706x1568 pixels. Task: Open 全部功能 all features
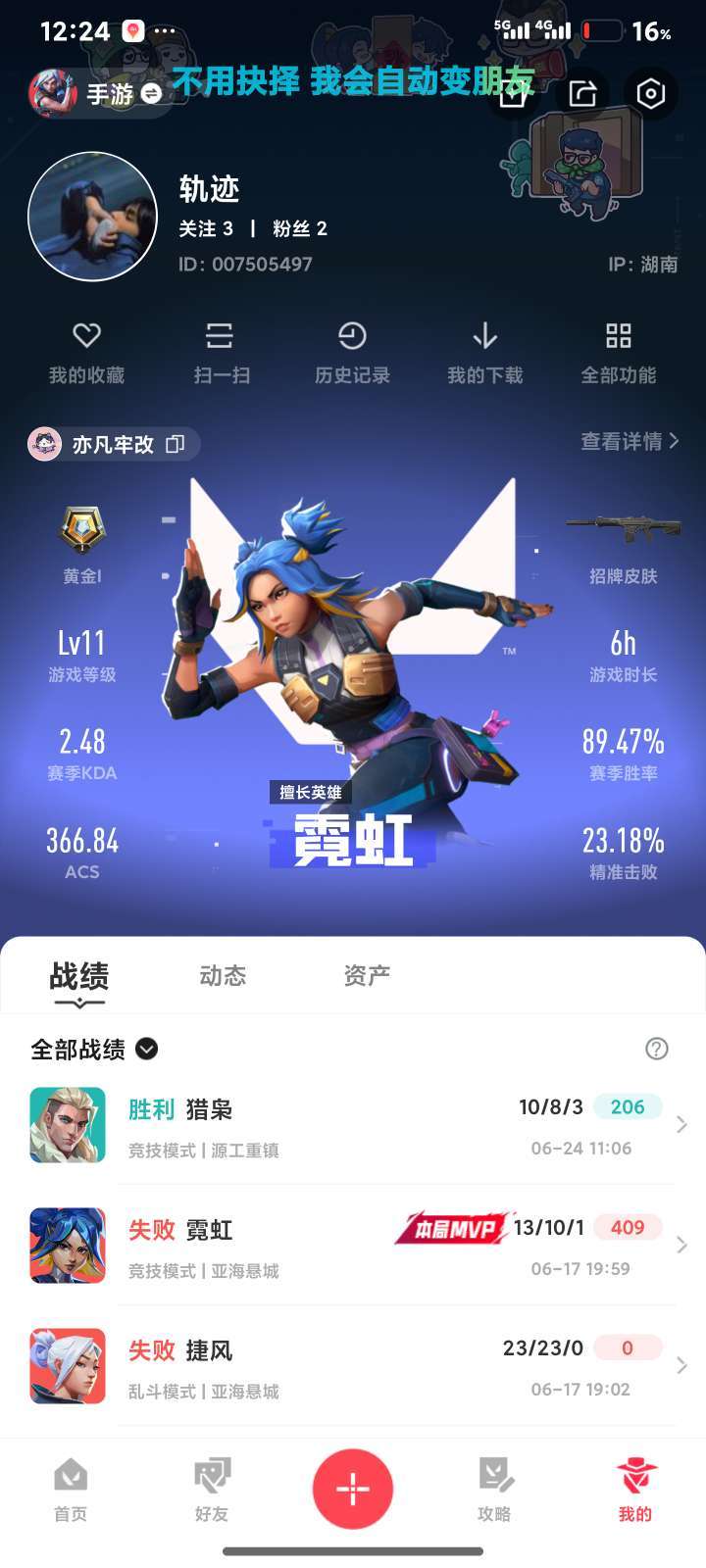point(619,353)
